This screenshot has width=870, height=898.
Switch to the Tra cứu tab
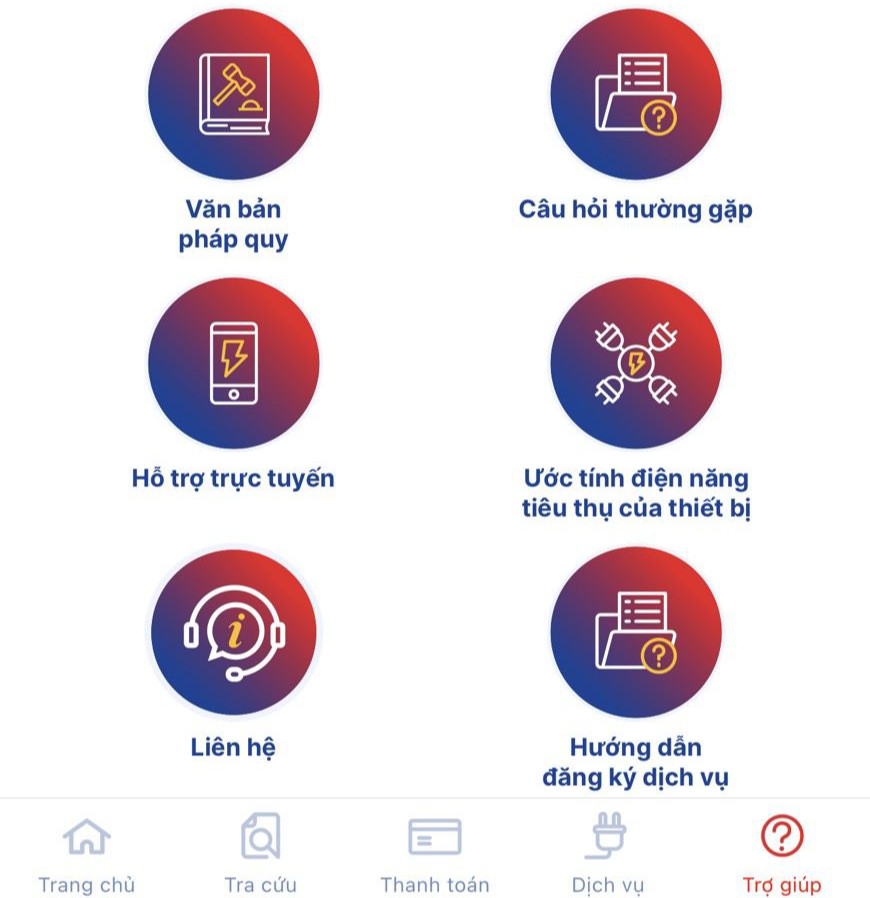259,884
